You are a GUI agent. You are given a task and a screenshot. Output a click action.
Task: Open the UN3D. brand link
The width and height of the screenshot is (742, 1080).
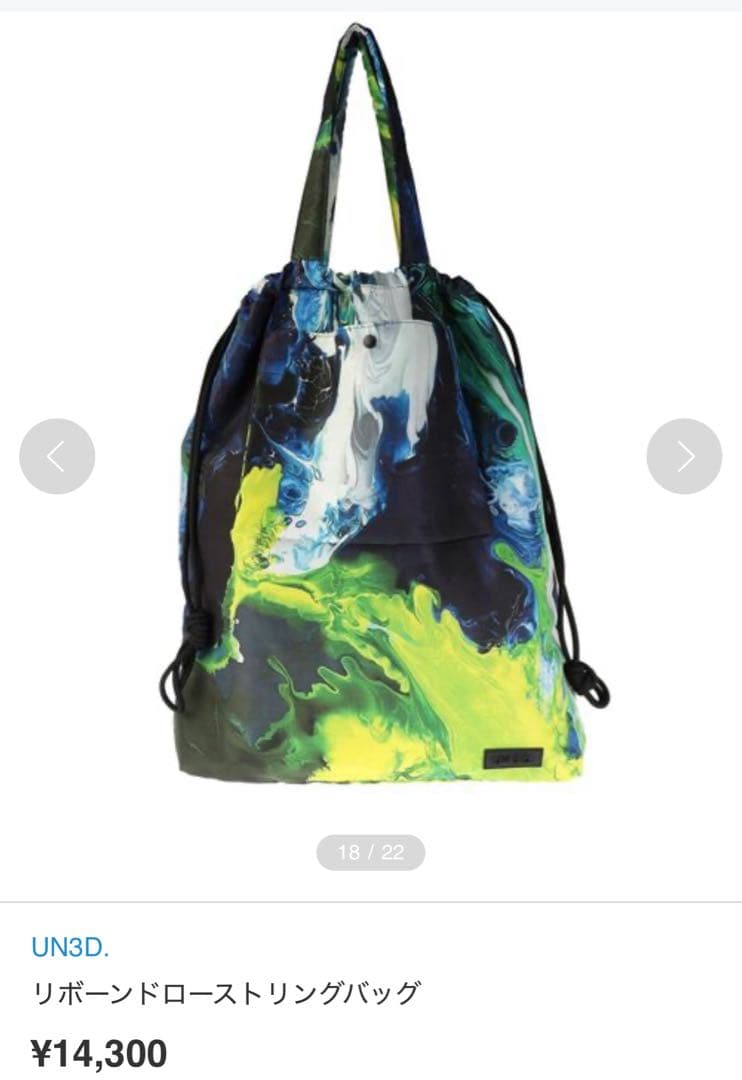70,946
